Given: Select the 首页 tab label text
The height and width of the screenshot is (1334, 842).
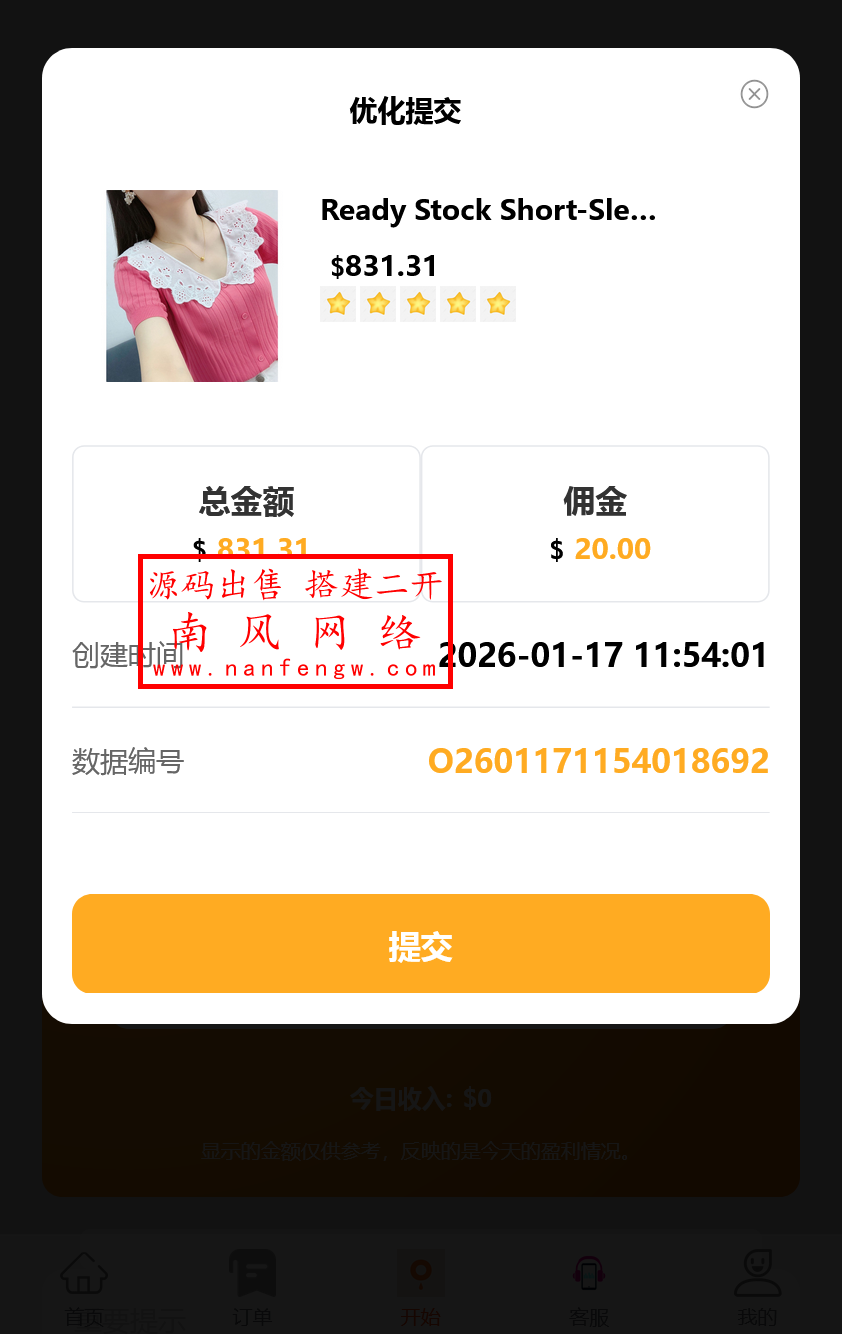Looking at the screenshot, I should click(84, 1316).
